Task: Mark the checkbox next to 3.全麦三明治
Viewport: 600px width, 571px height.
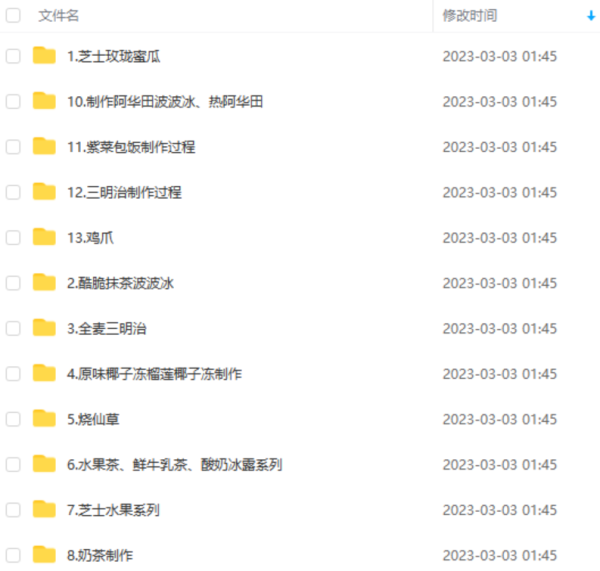Action: click(13, 328)
